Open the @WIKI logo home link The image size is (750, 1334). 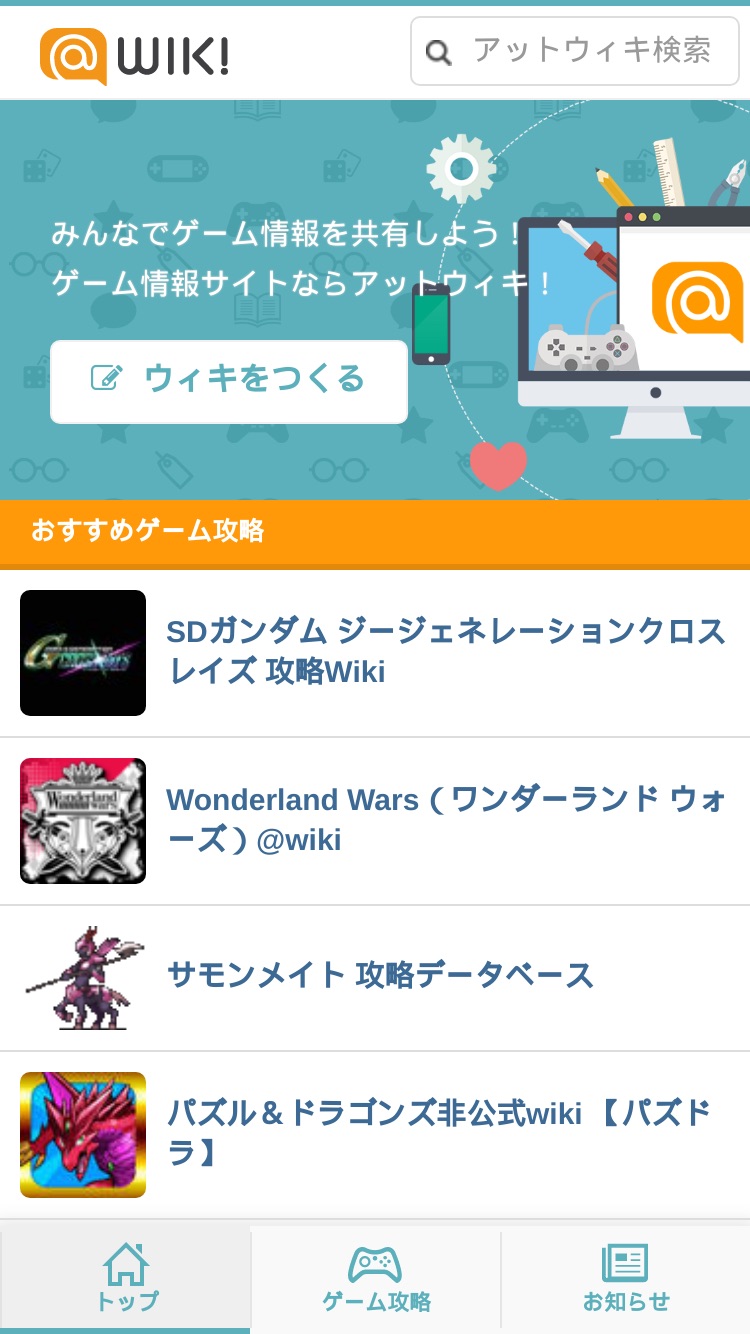[134, 55]
